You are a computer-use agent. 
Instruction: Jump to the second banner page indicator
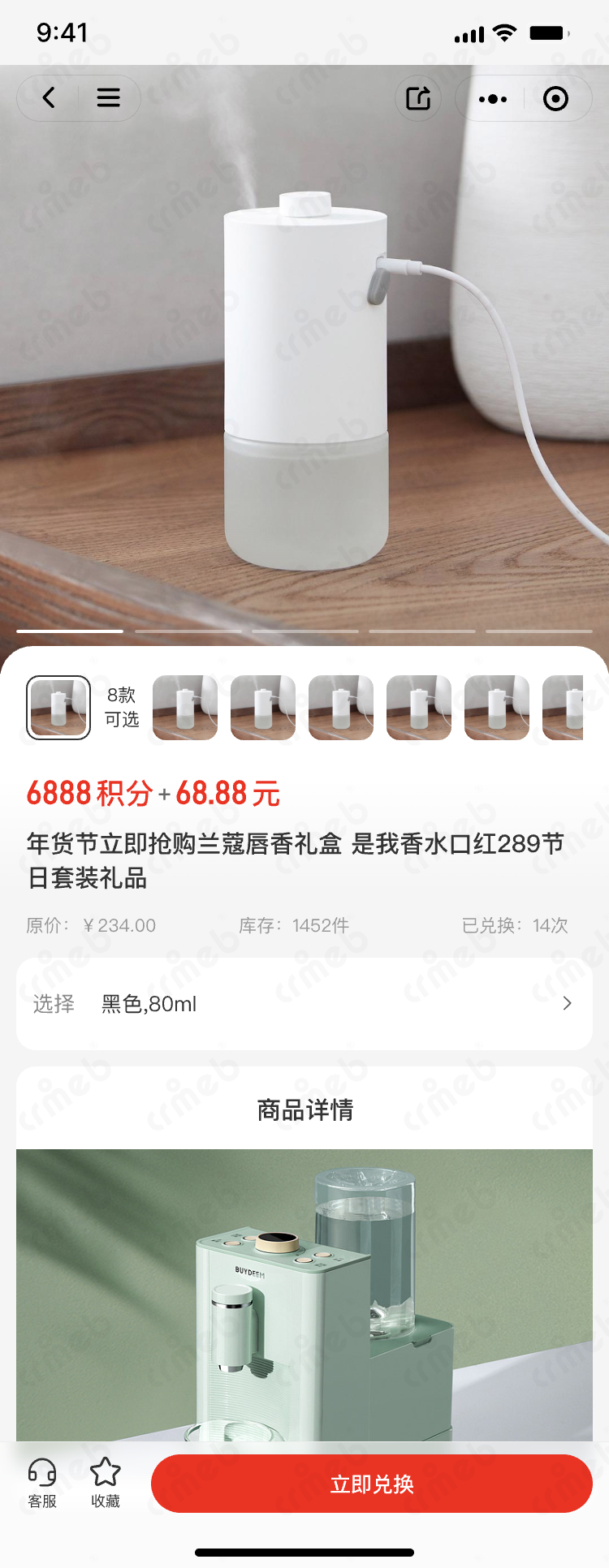(x=188, y=631)
